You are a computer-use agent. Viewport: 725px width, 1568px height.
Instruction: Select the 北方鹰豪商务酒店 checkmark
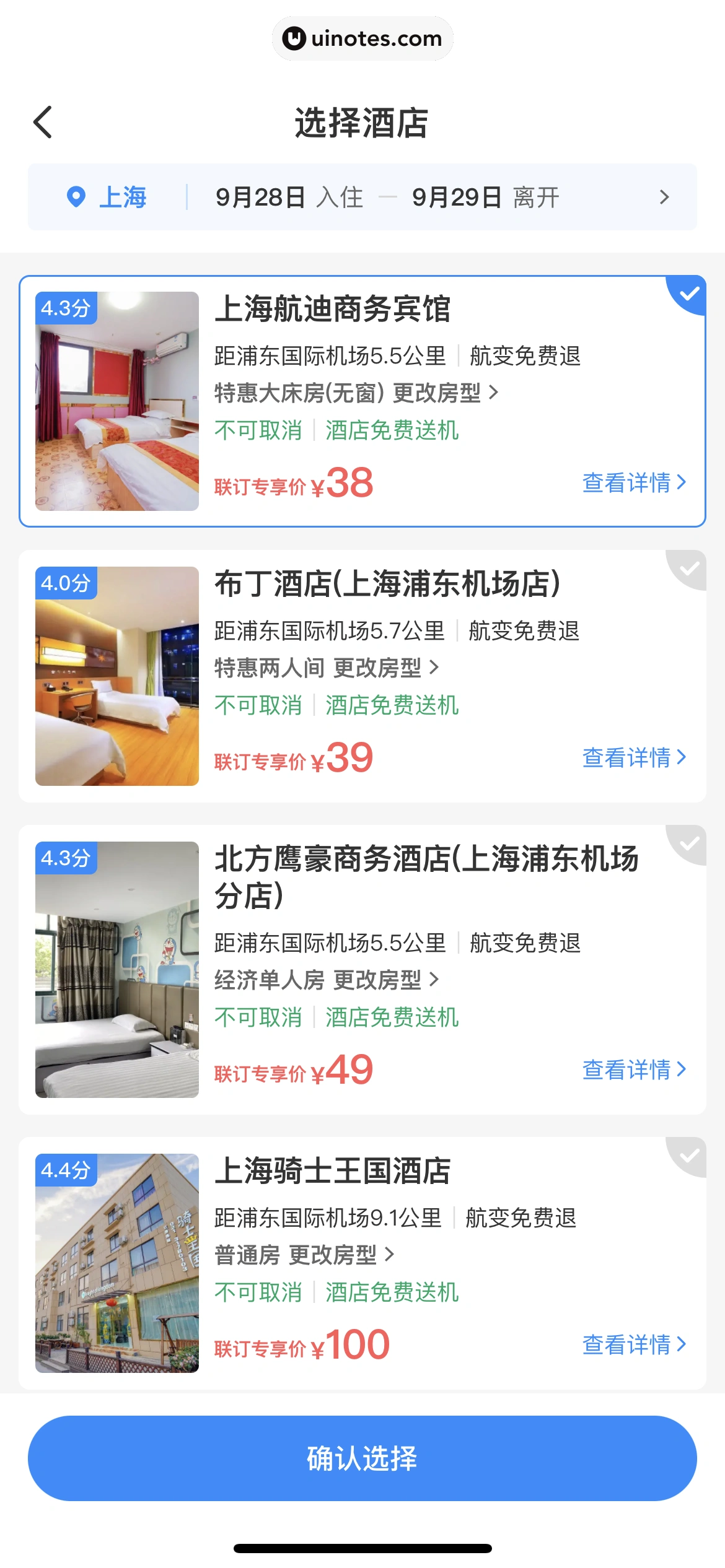coord(688,843)
